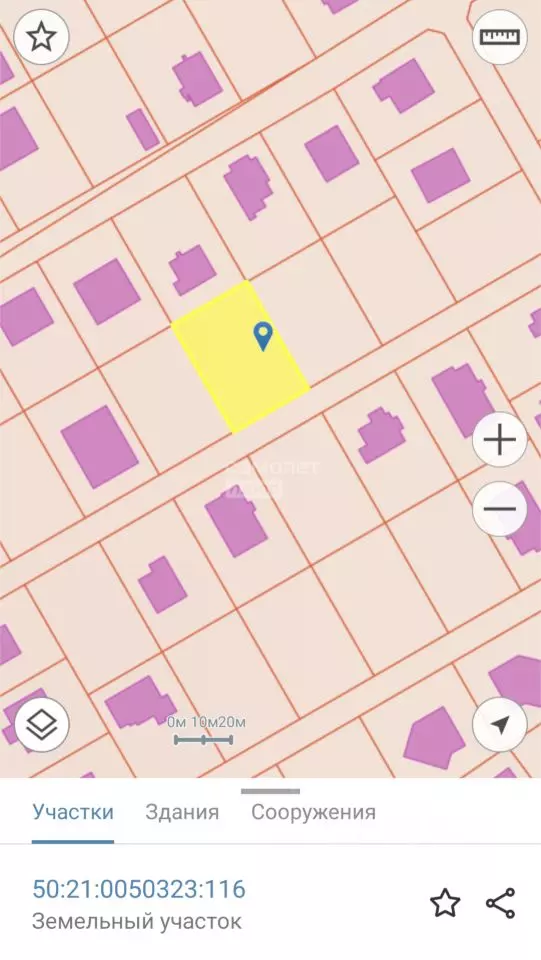This screenshot has height=960, width=541.
Task: Tap the blue location pin on highlighted parcel
Action: tap(263, 337)
